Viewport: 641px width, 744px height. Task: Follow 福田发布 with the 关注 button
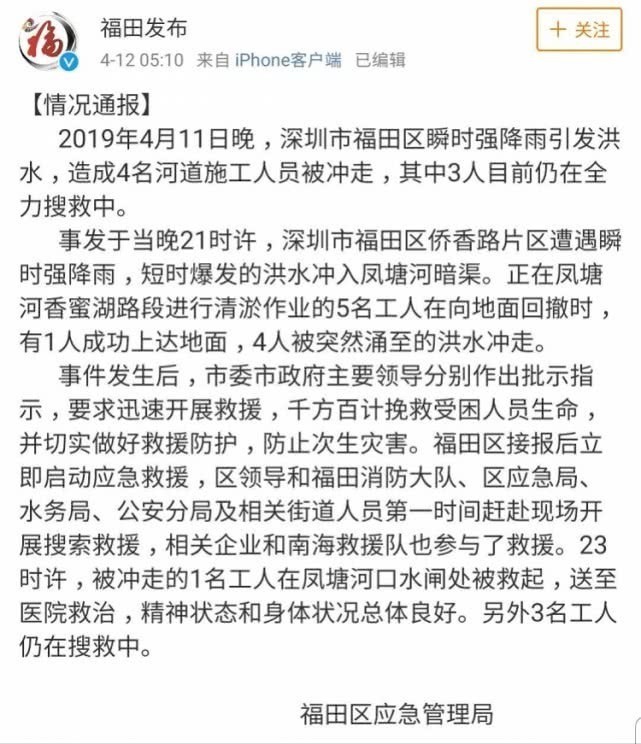pos(579,30)
